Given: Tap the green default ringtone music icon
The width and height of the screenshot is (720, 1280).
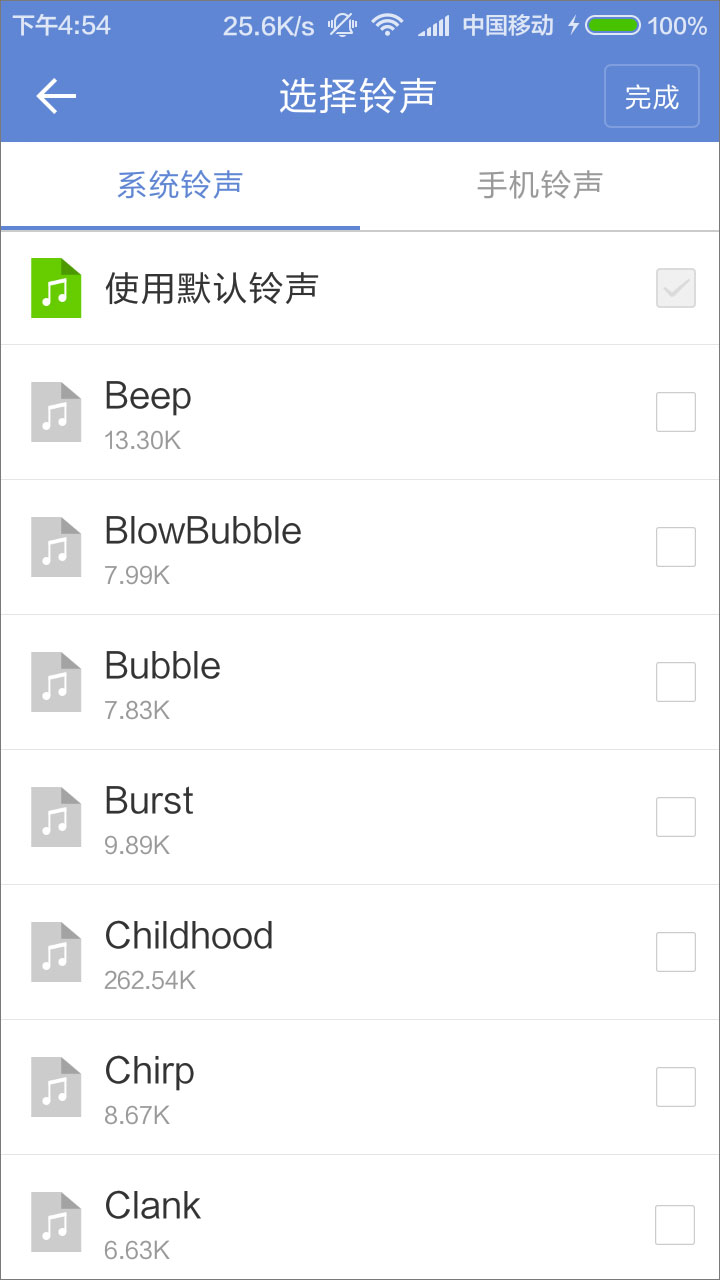Looking at the screenshot, I should (x=55, y=287).
